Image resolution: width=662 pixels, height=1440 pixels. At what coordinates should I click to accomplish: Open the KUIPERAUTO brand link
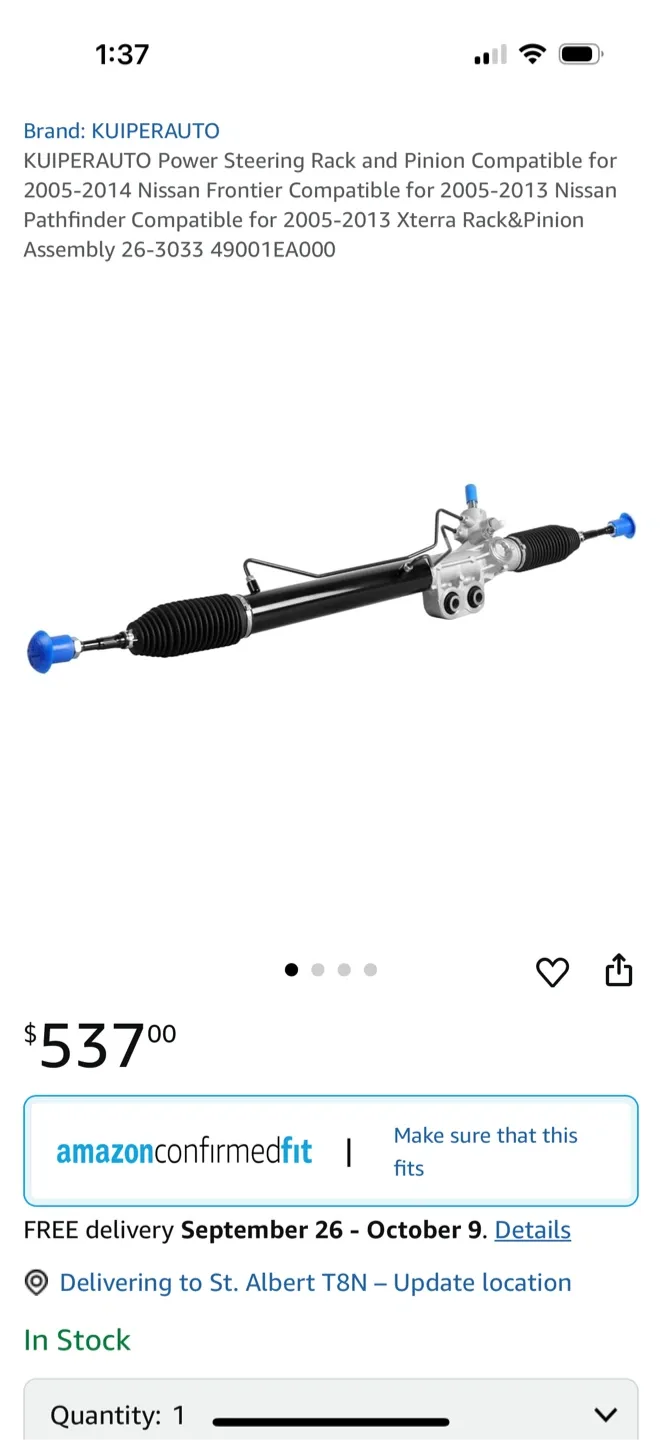(x=121, y=131)
